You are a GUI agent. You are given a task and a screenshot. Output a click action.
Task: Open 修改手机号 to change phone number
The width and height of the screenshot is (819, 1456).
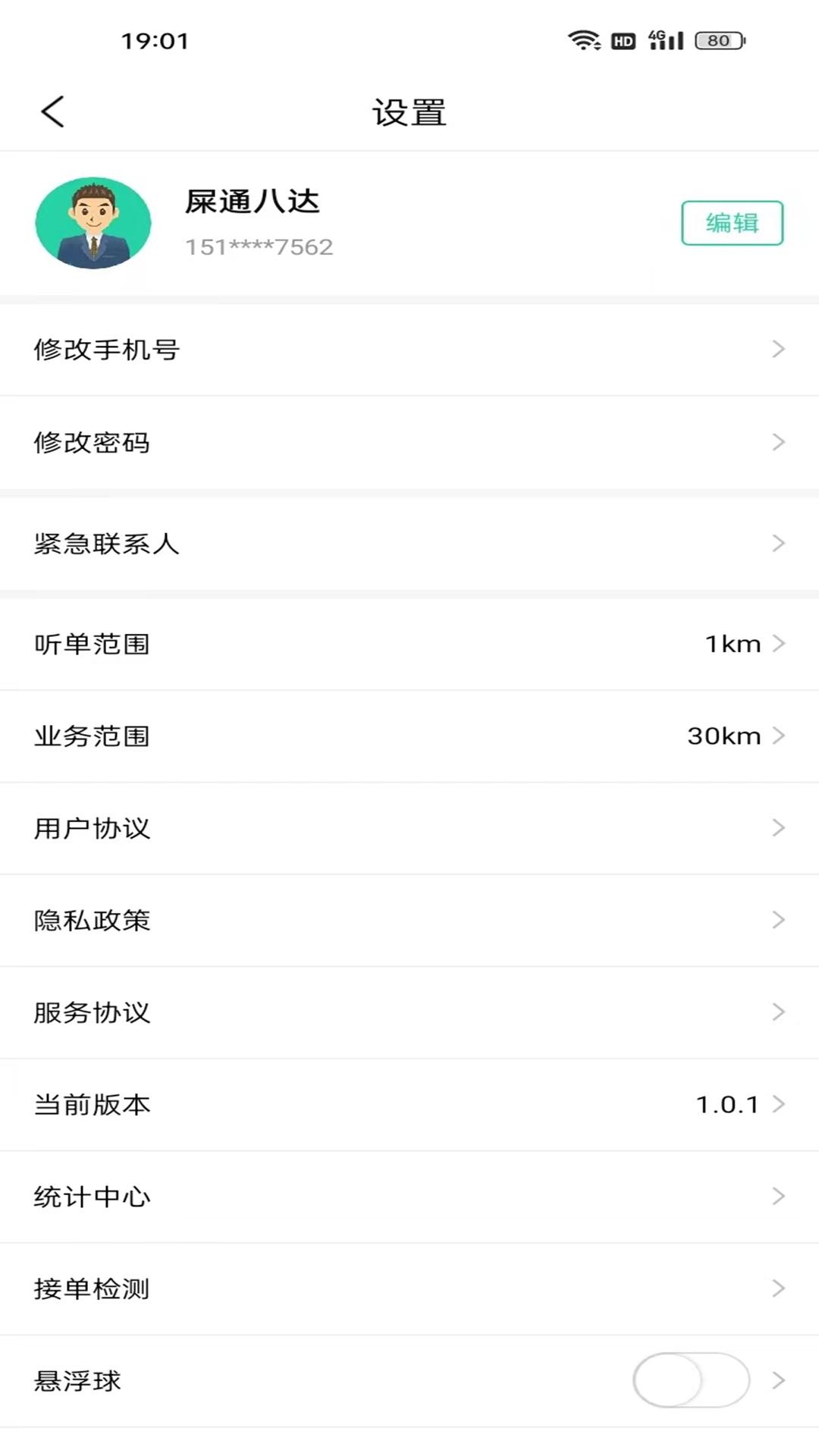[409, 350]
